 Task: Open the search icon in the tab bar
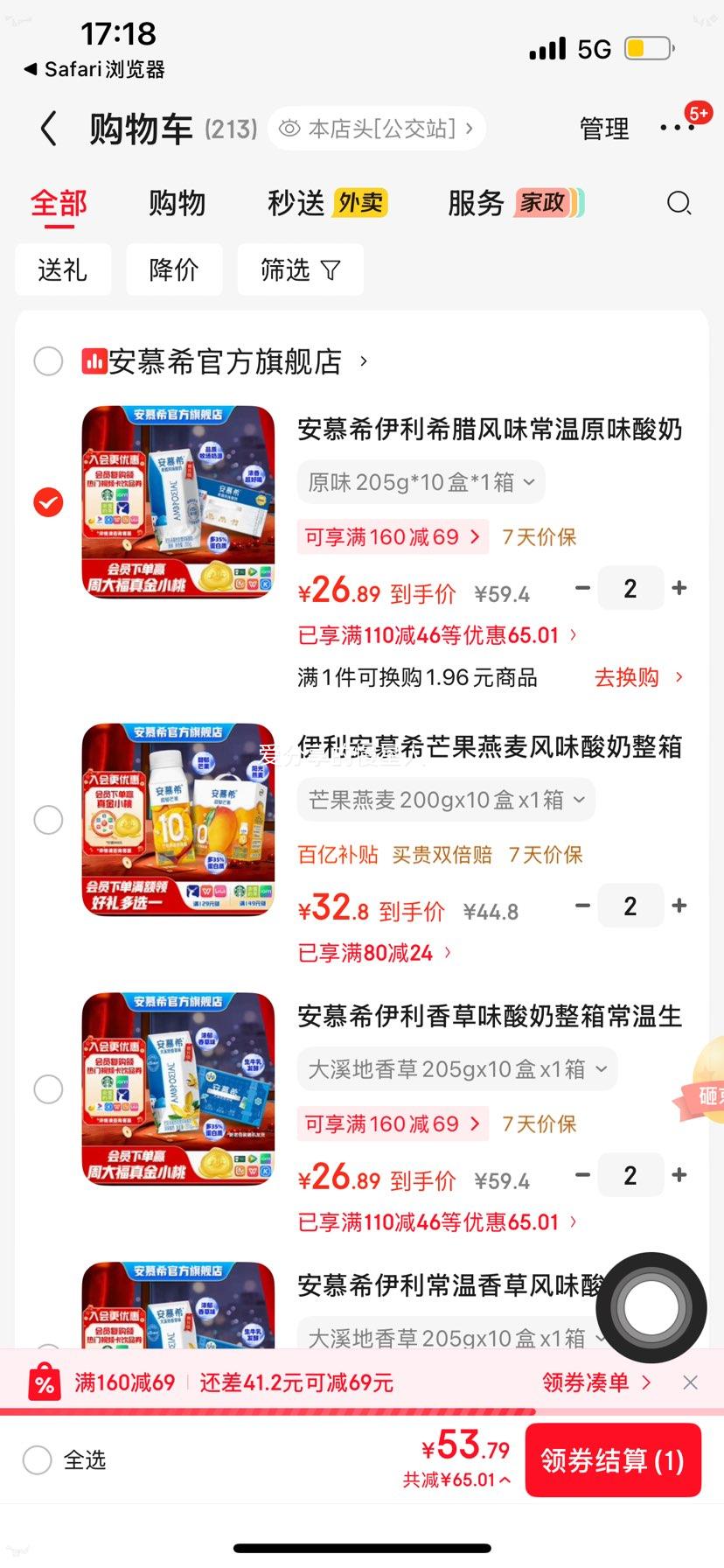(x=679, y=203)
